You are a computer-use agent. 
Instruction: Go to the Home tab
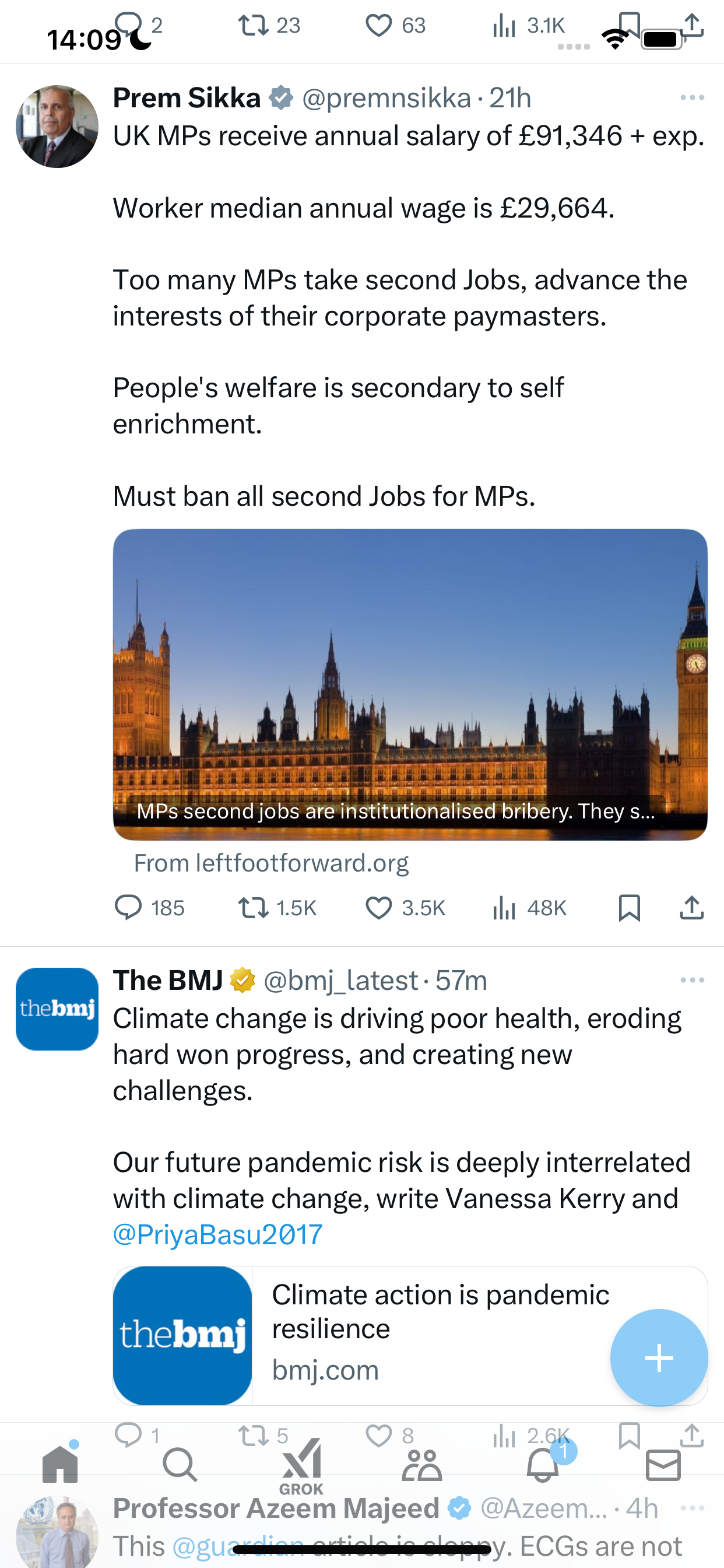point(60,1464)
